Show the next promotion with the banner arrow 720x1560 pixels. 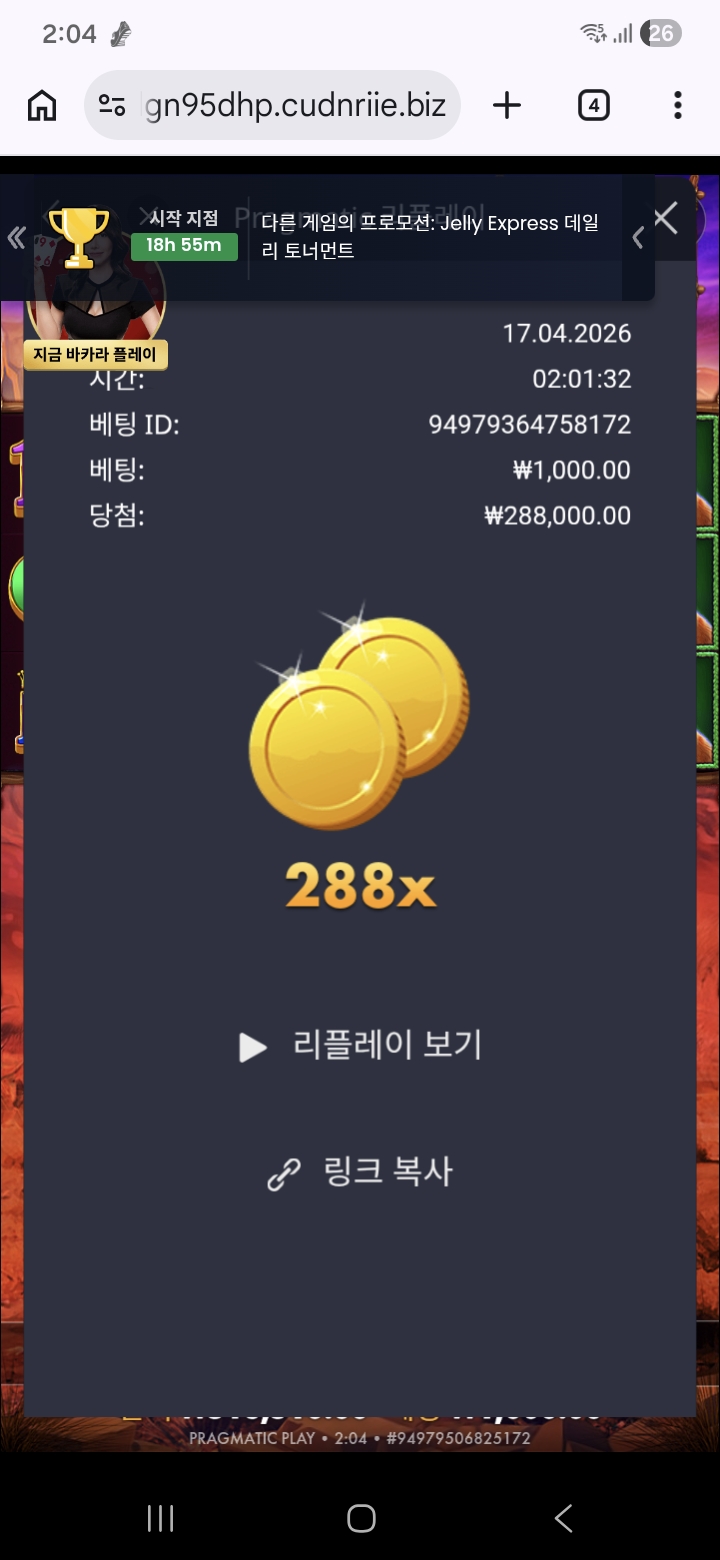point(638,237)
